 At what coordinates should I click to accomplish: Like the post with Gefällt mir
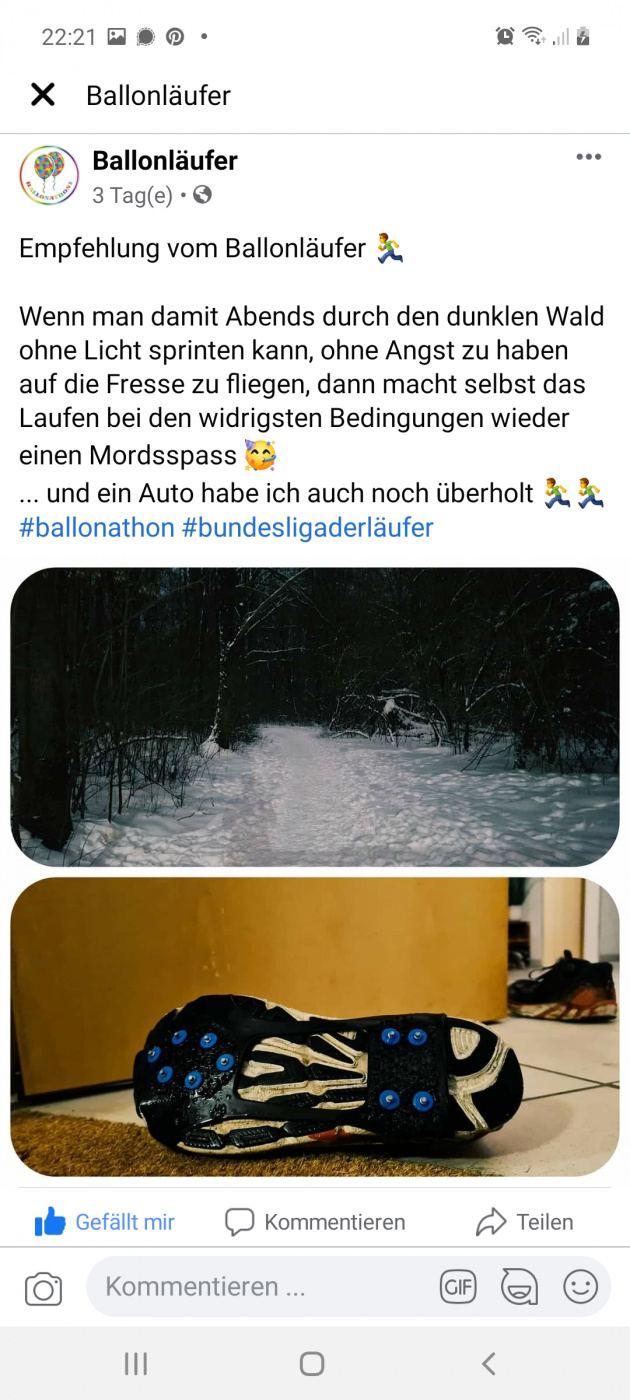[105, 1222]
